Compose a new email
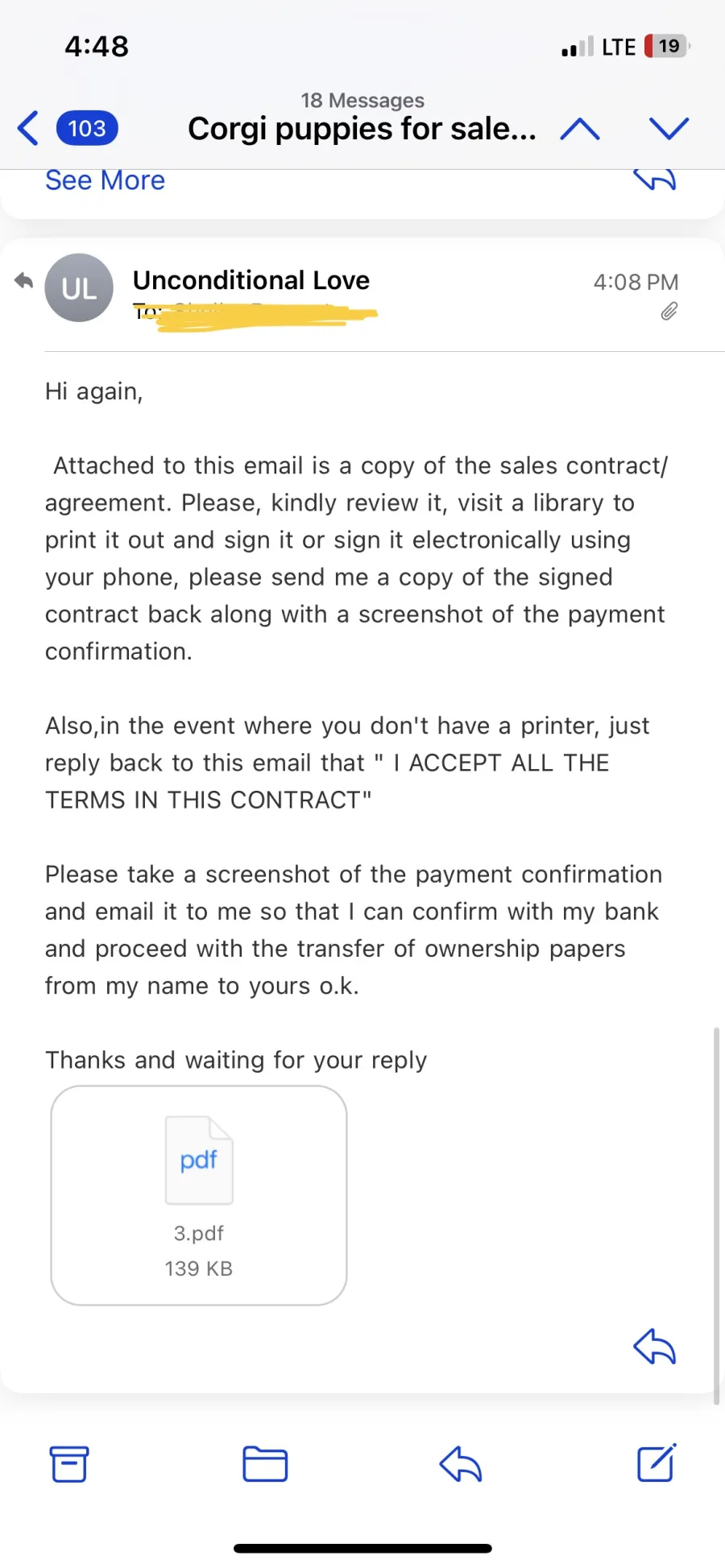The image size is (725, 1568). 657,1463
